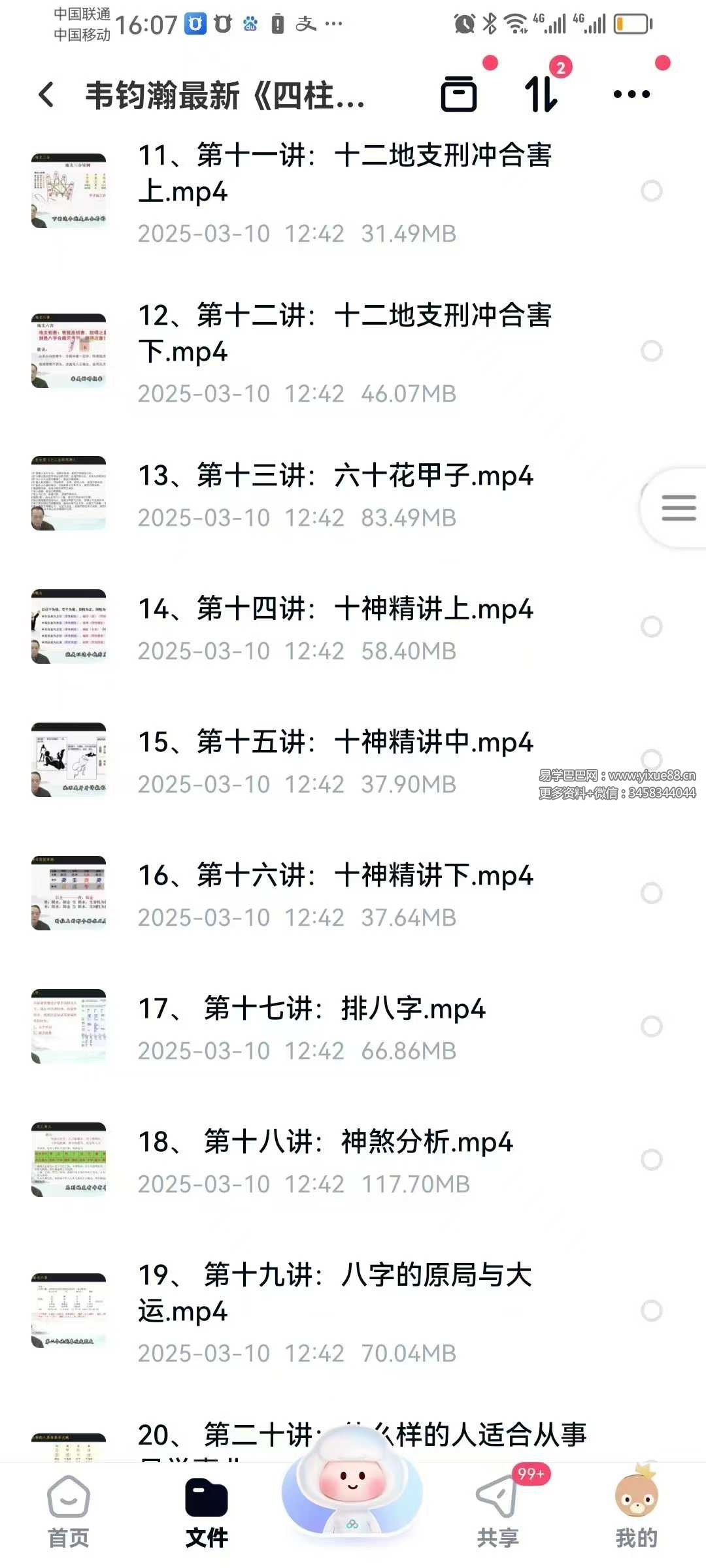Switch to the 文件 tab

pyautogui.click(x=207, y=1510)
